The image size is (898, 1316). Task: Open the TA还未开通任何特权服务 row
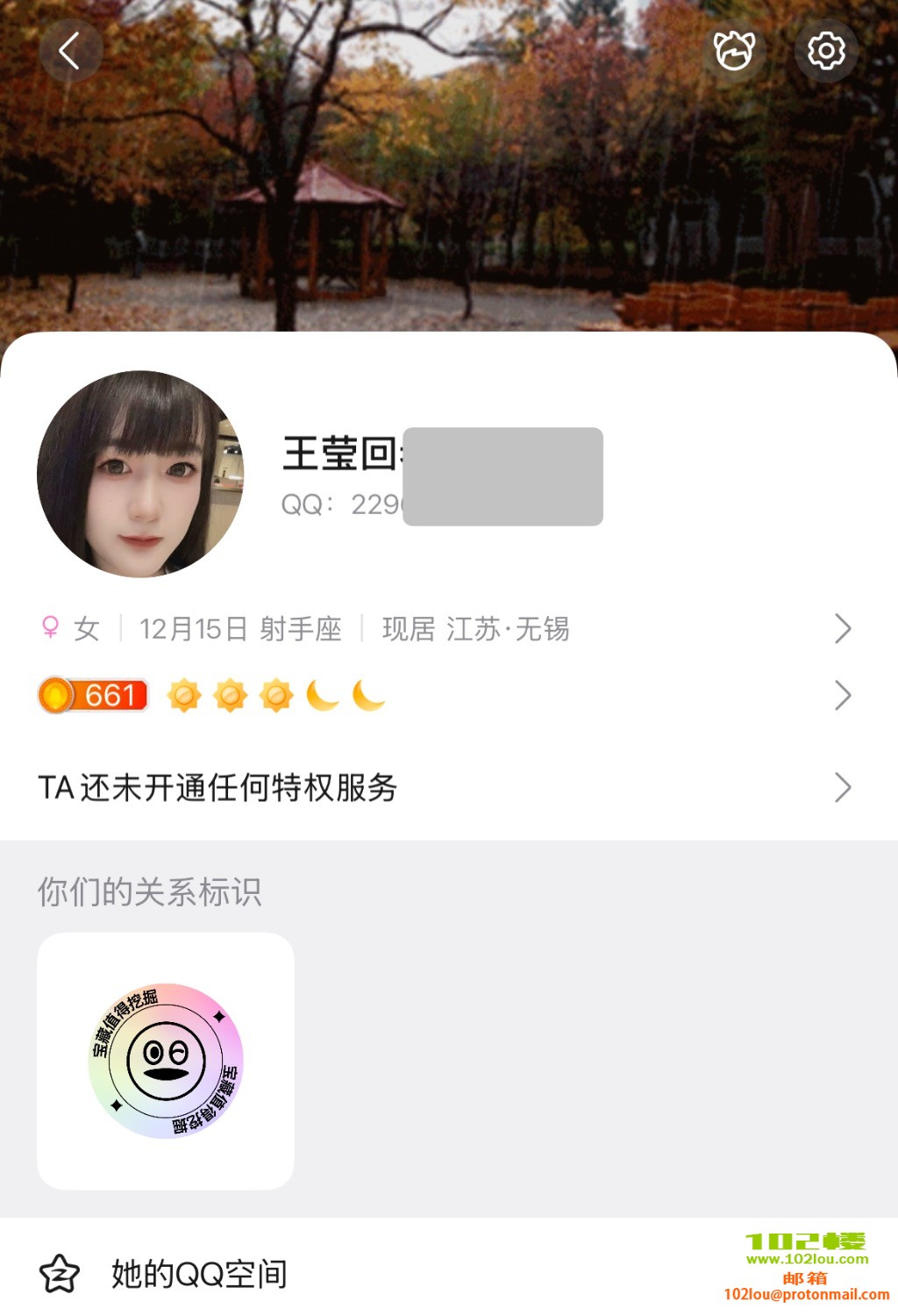(445, 787)
